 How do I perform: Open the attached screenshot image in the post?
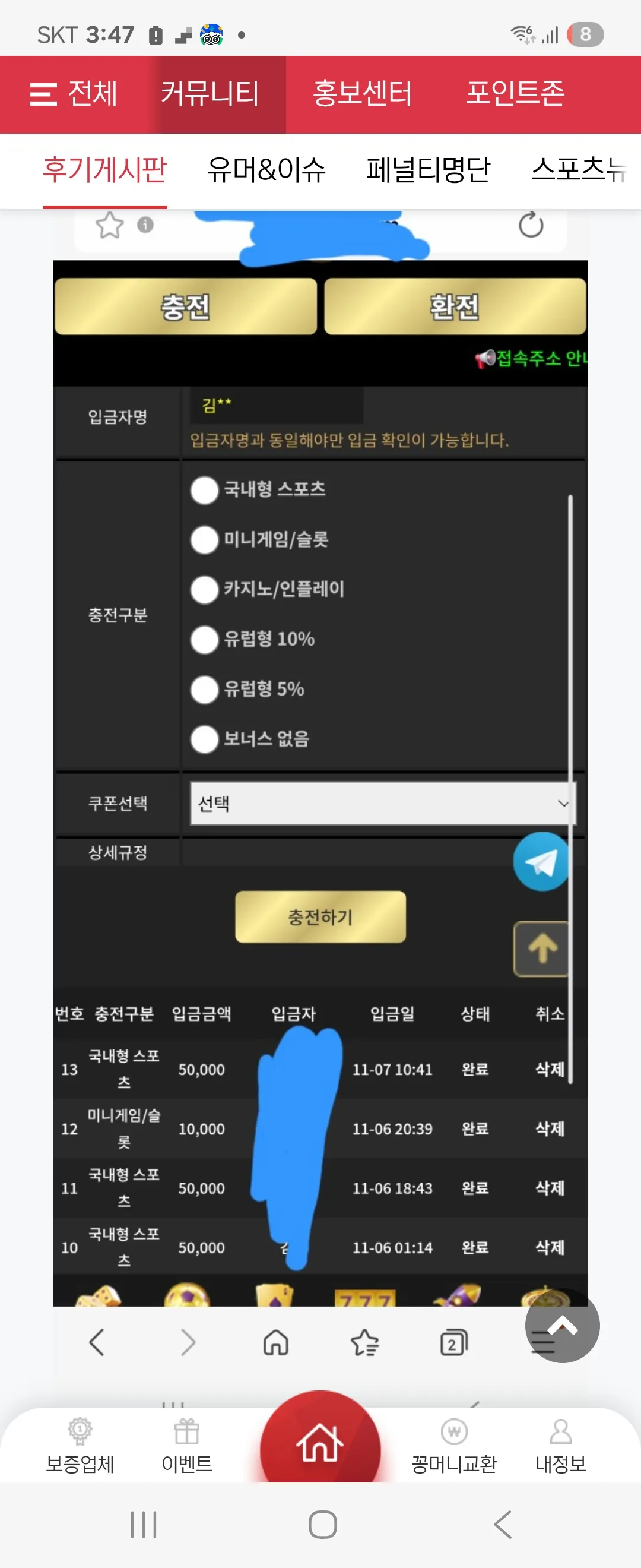point(320,758)
